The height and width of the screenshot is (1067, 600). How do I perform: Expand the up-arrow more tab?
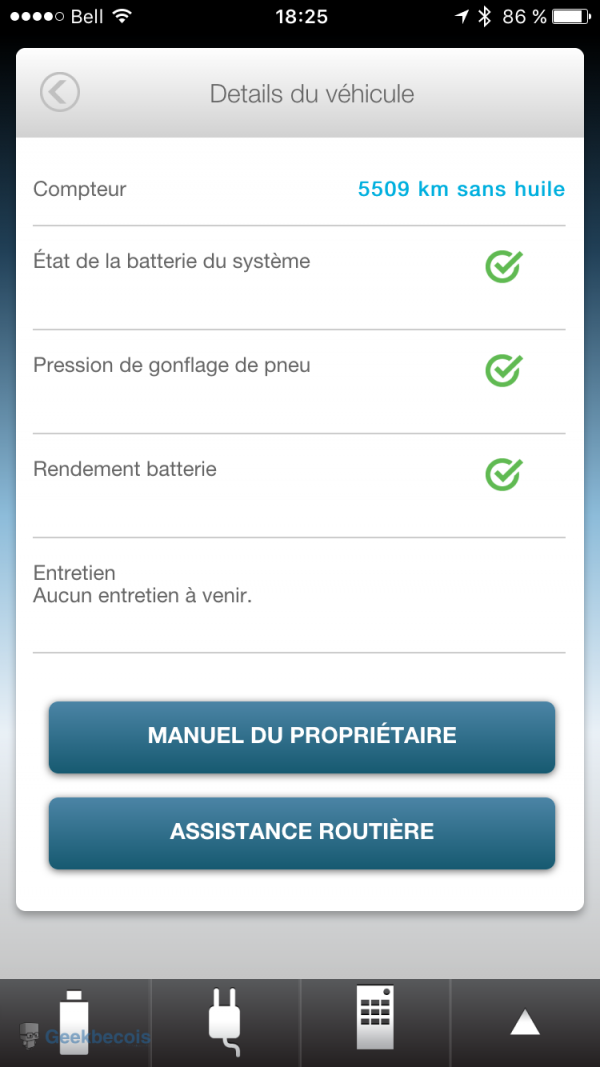(x=525, y=1022)
